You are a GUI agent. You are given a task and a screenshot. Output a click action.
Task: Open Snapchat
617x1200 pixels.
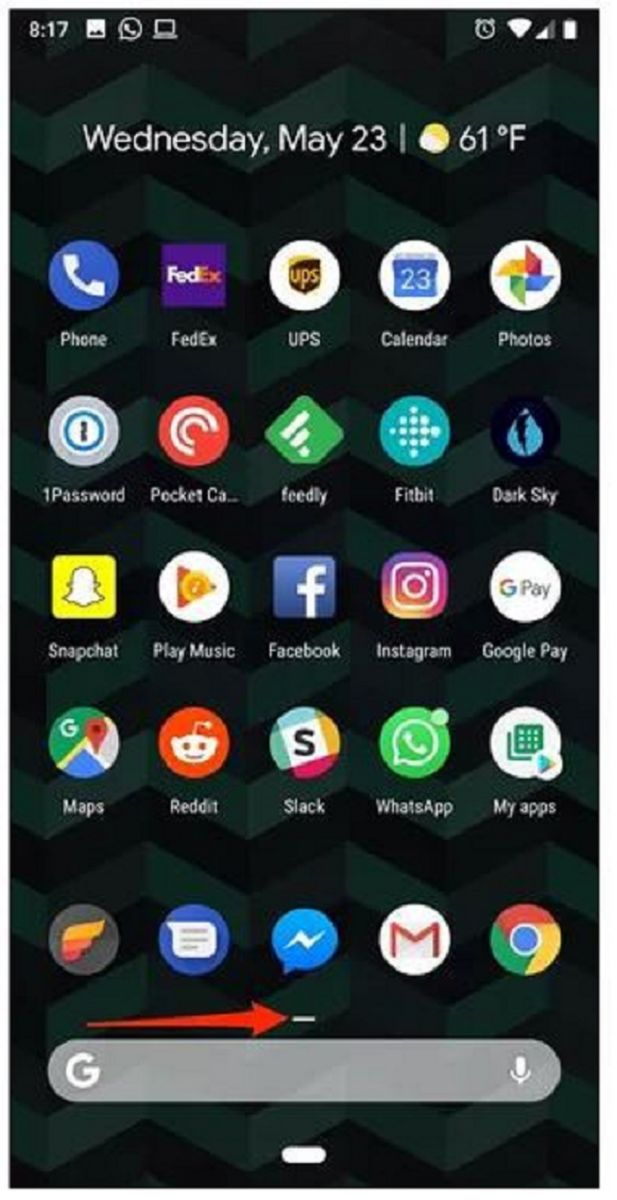coord(83,587)
